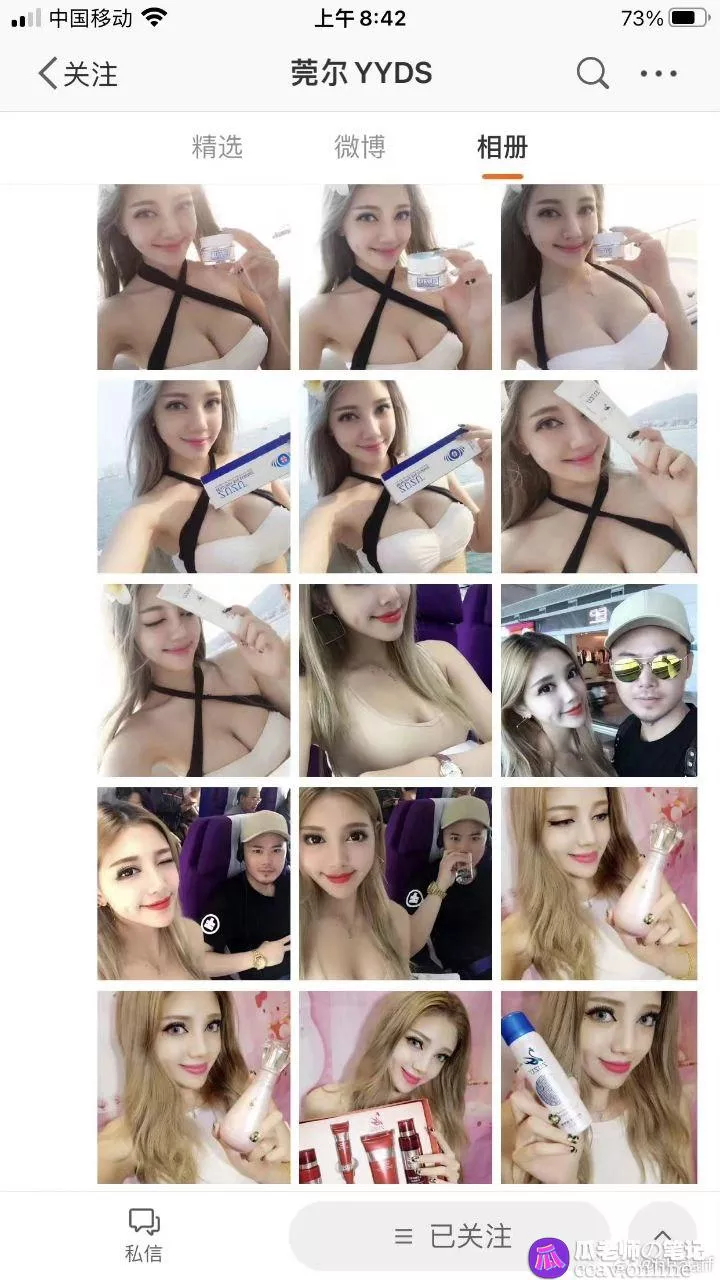Screen dimensions: 720x1280
Task: Tap the 已关注 following button
Action: [449, 1236]
